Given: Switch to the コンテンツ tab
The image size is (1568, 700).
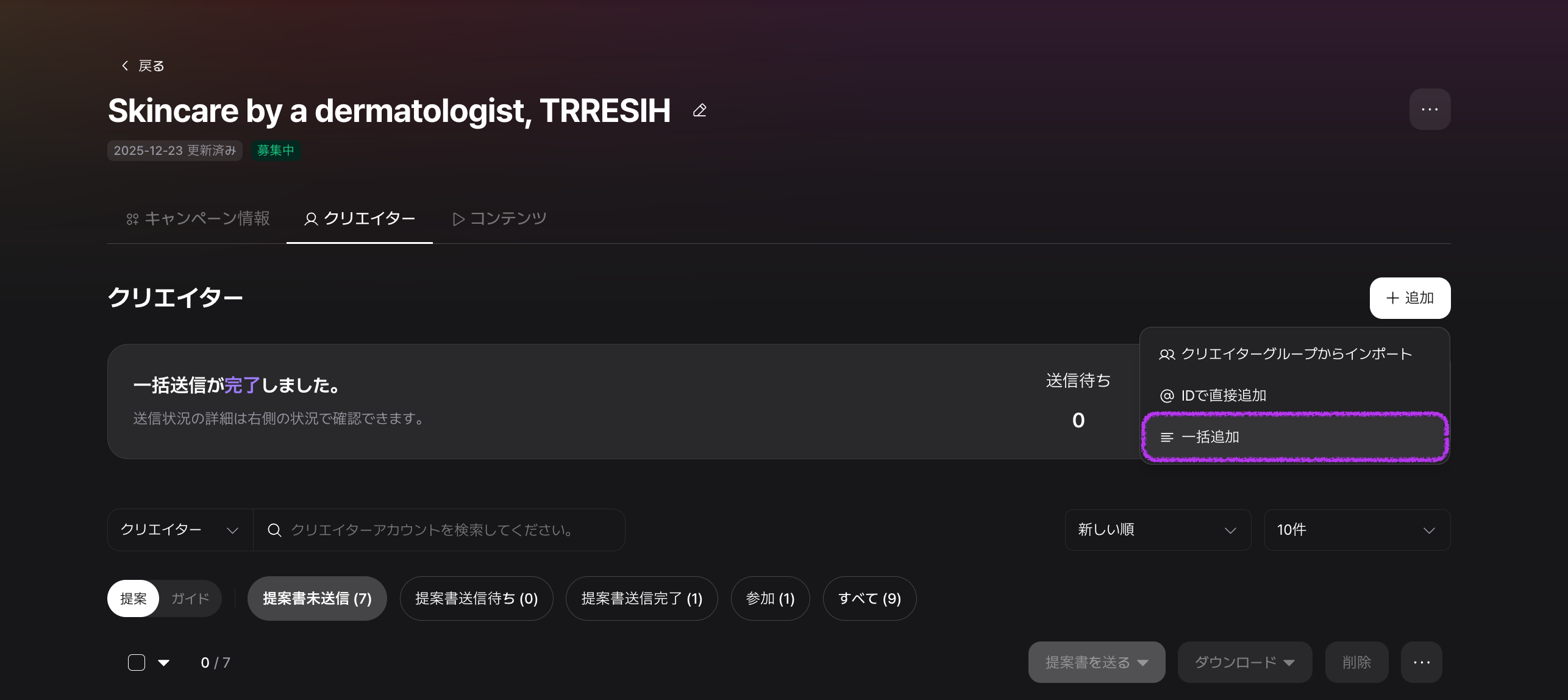Looking at the screenshot, I should click(x=500, y=218).
